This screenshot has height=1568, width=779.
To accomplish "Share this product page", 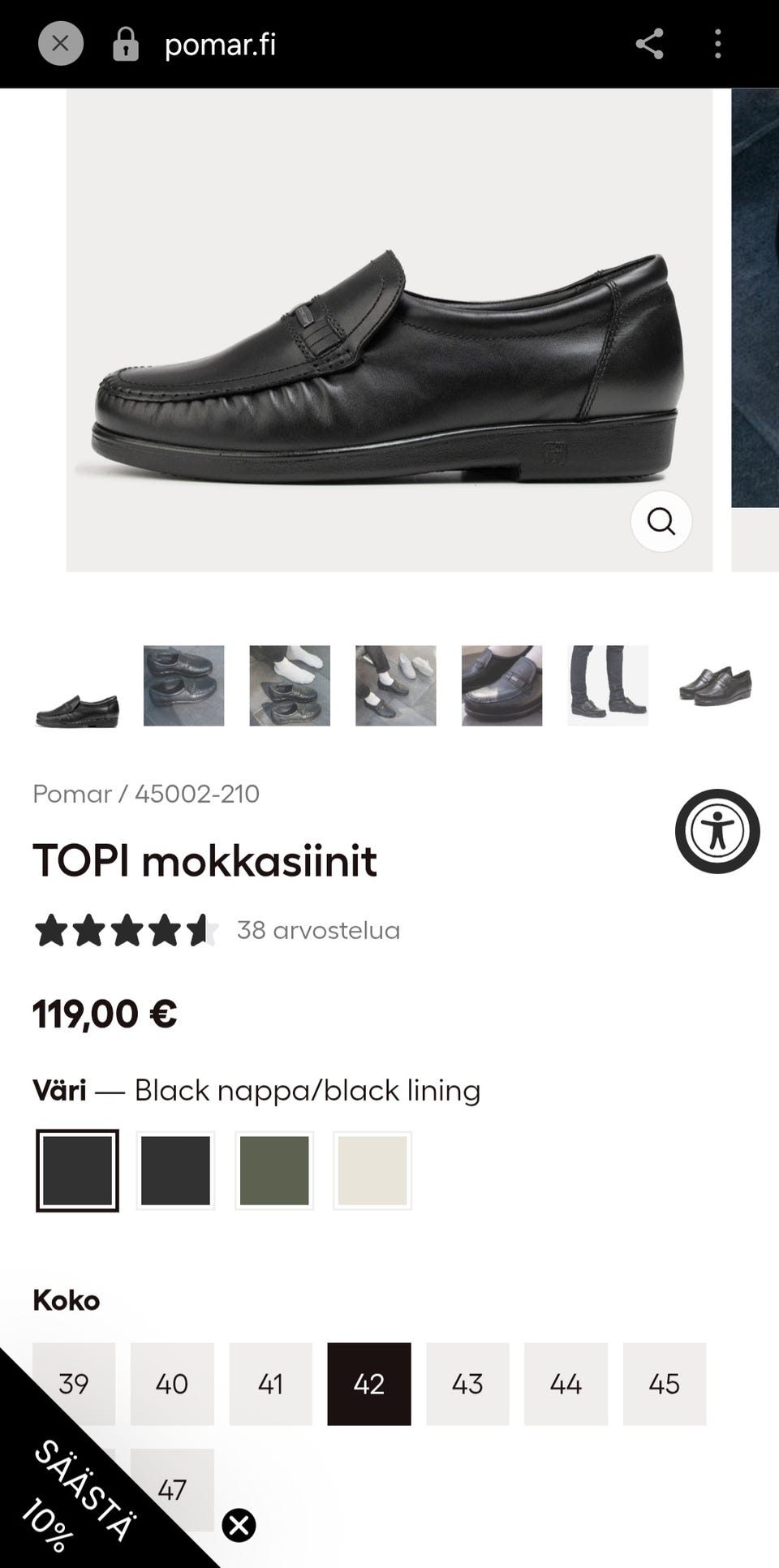I will (x=649, y=44).
